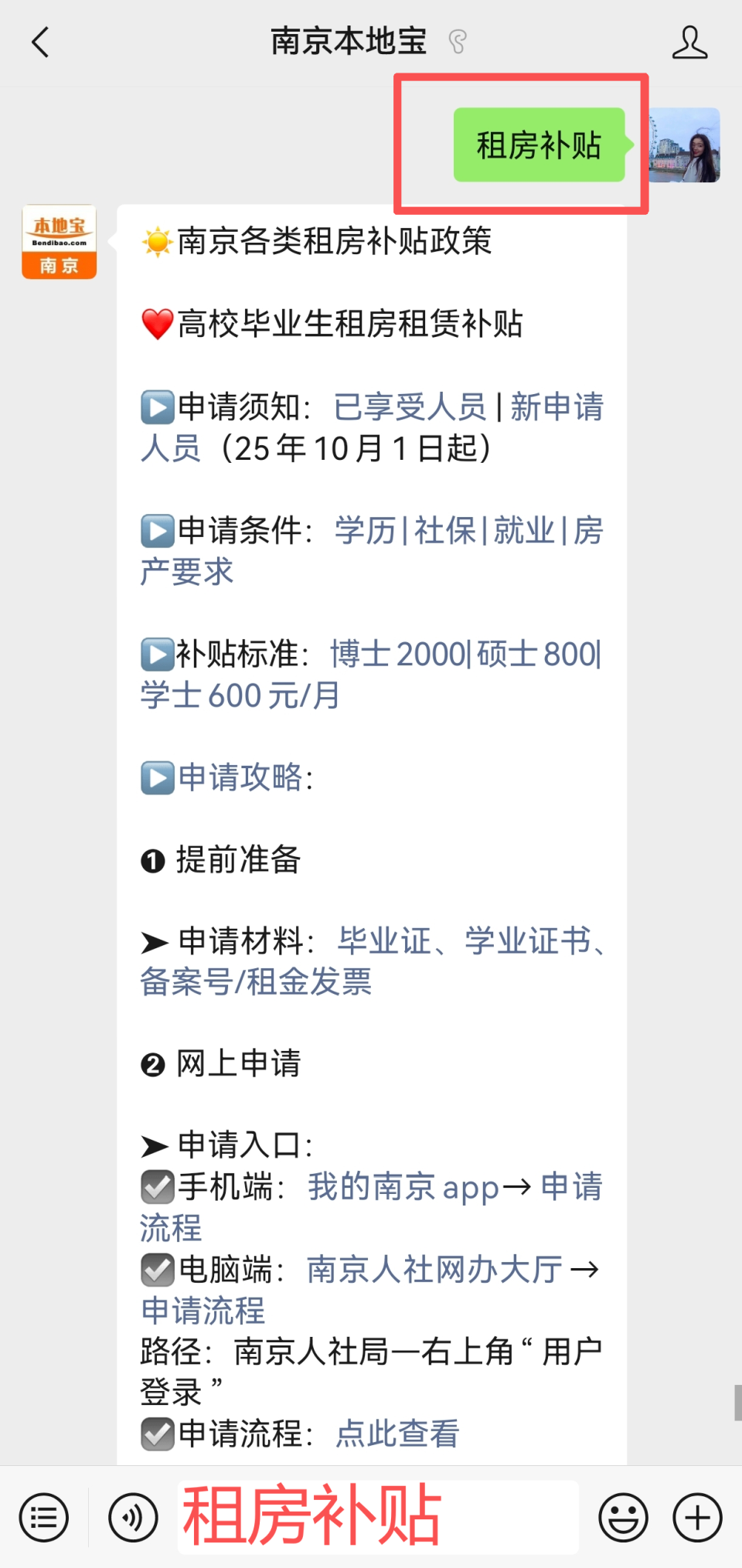742x1568 pixels.
Task: Open the 南京本地宝 profile icon top right
Action: 690,43
